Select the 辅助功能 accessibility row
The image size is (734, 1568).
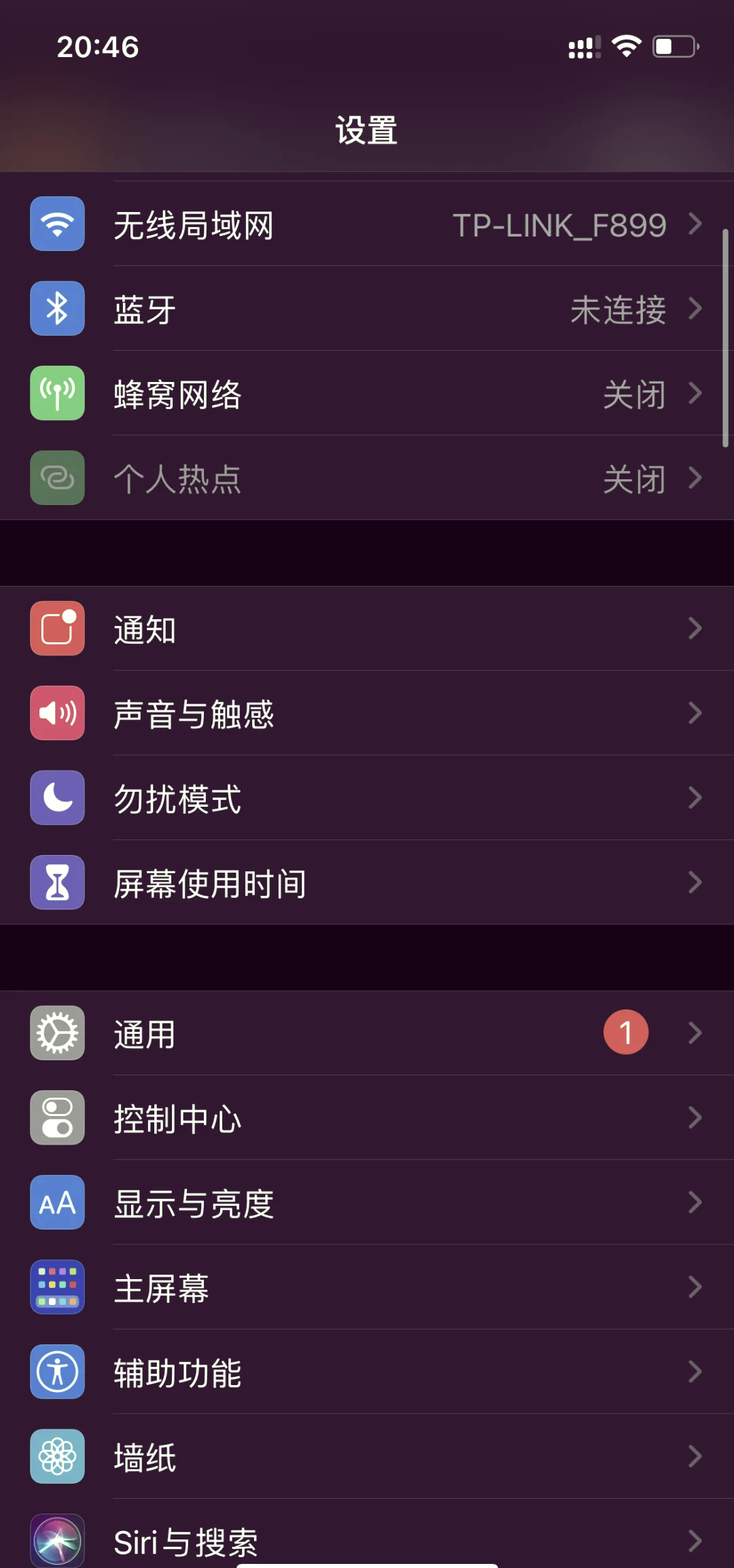(x=367, y=1372)
